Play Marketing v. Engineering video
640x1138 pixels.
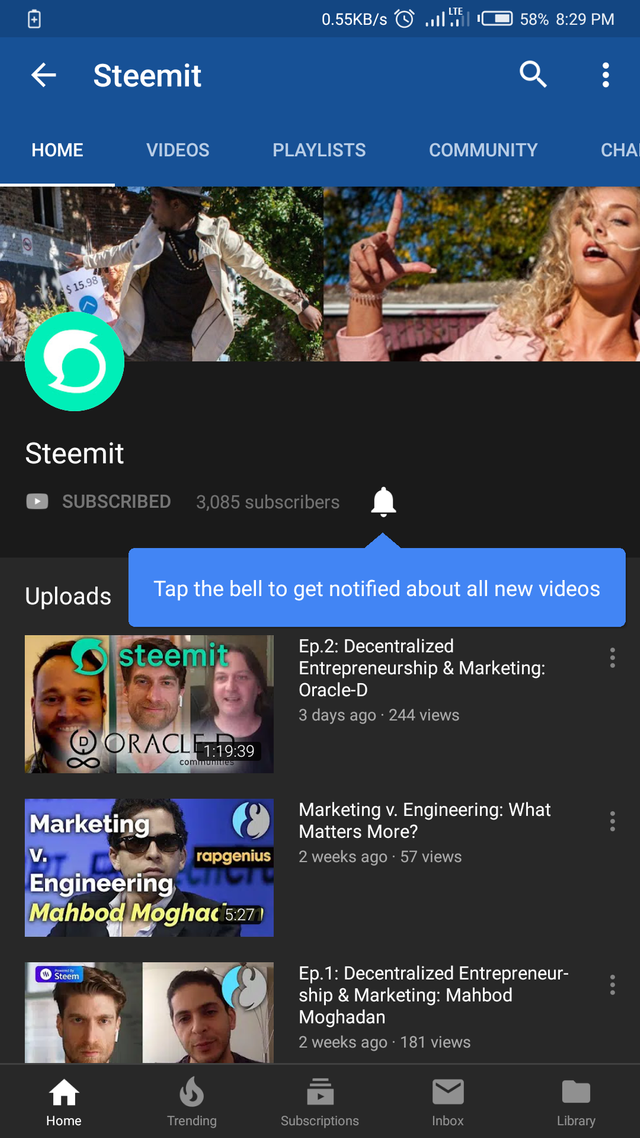tap(149, 867)
